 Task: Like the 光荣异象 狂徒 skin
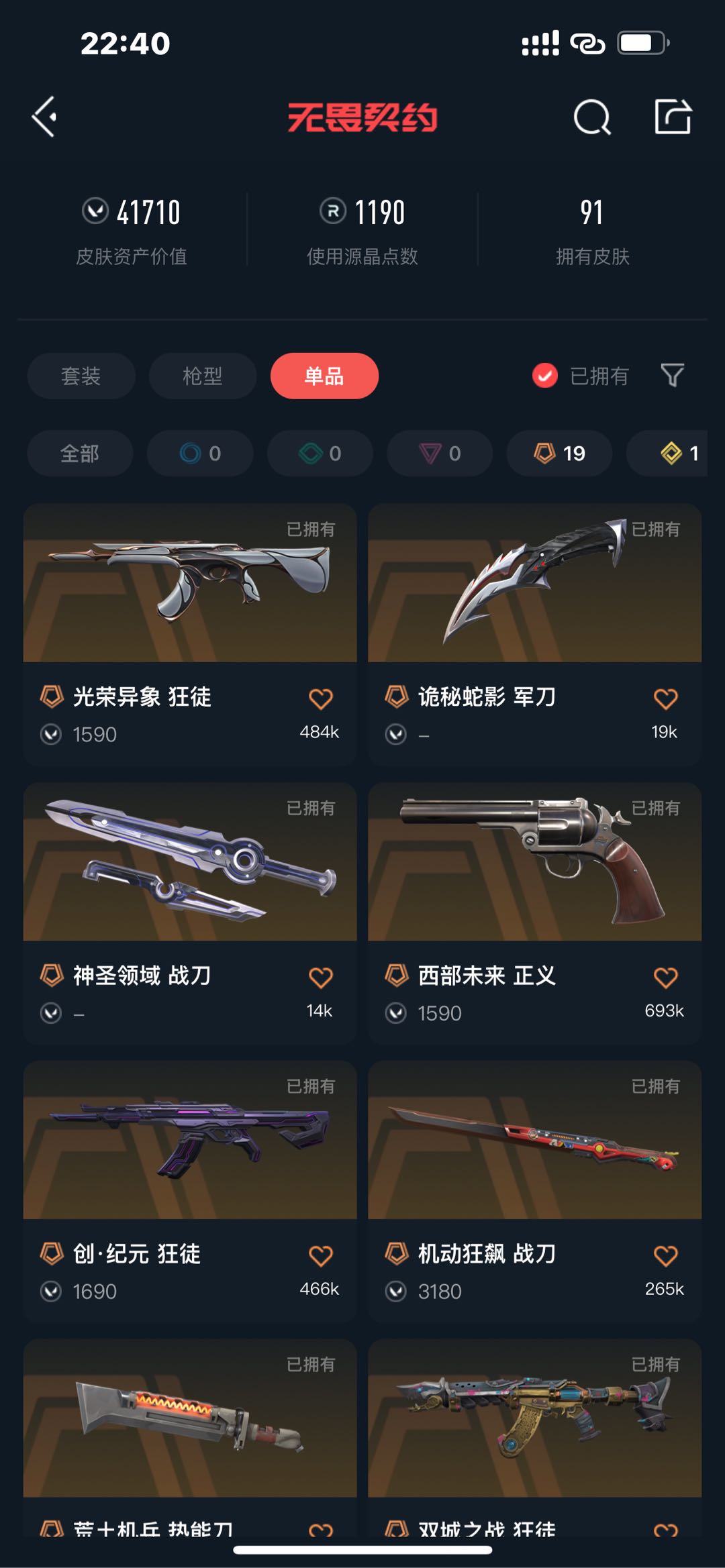point(320,699)
